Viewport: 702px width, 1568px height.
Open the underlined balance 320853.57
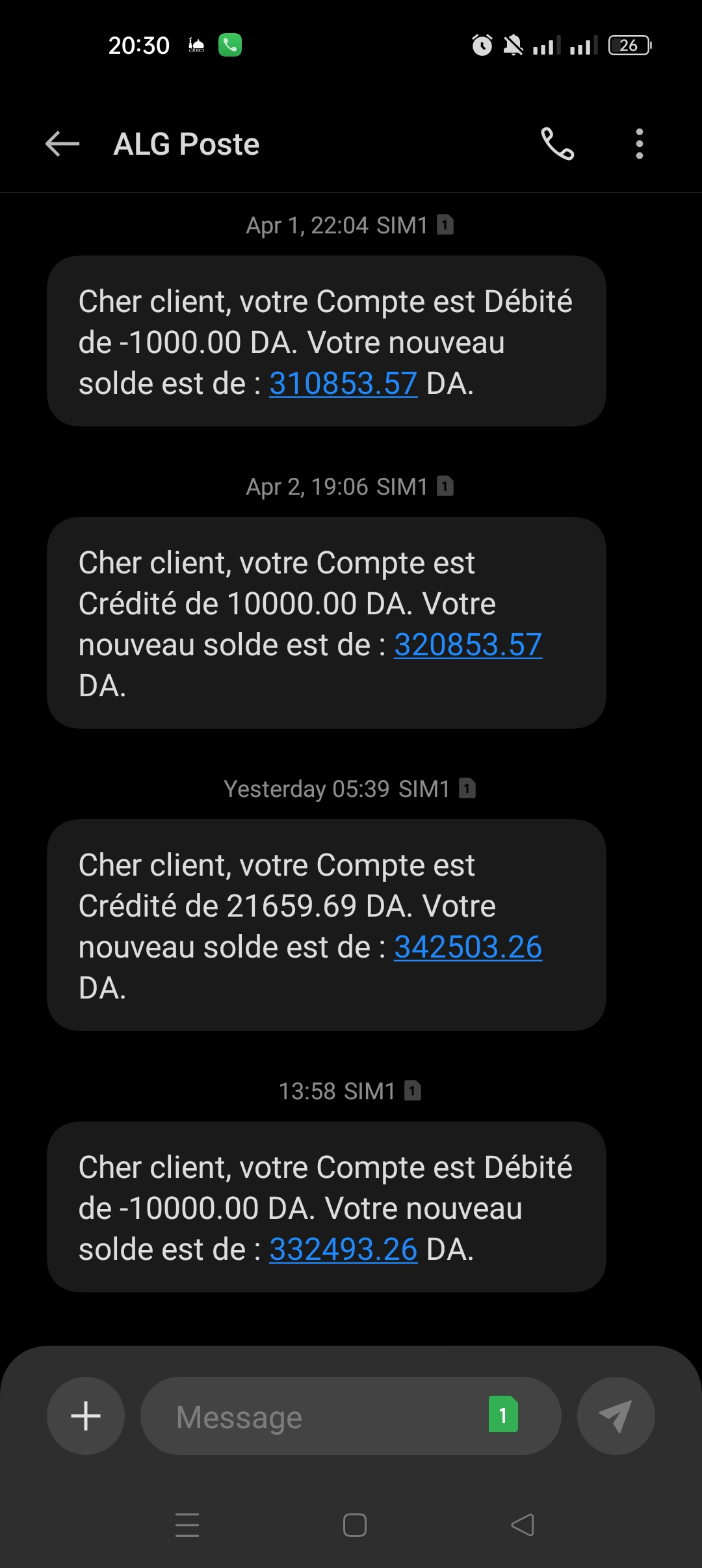[x=467, y=645]
